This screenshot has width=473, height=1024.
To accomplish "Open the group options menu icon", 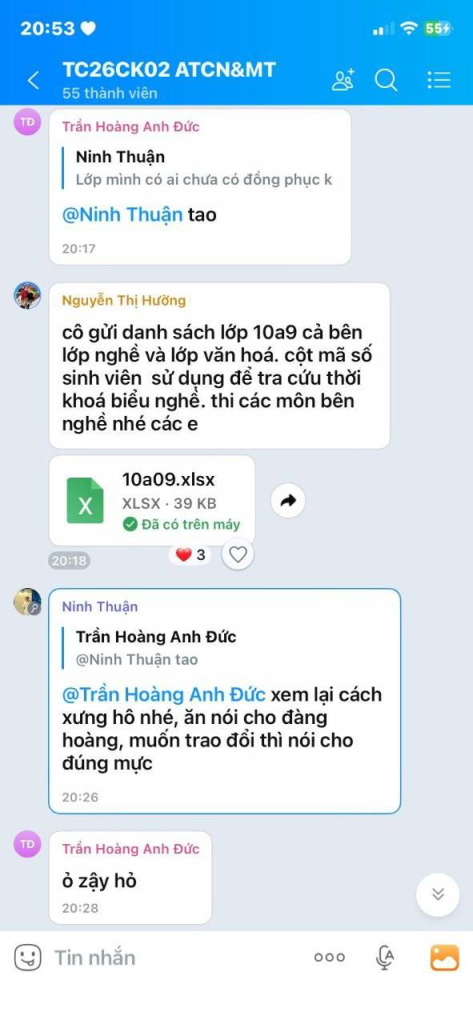I will pos(439,80).
